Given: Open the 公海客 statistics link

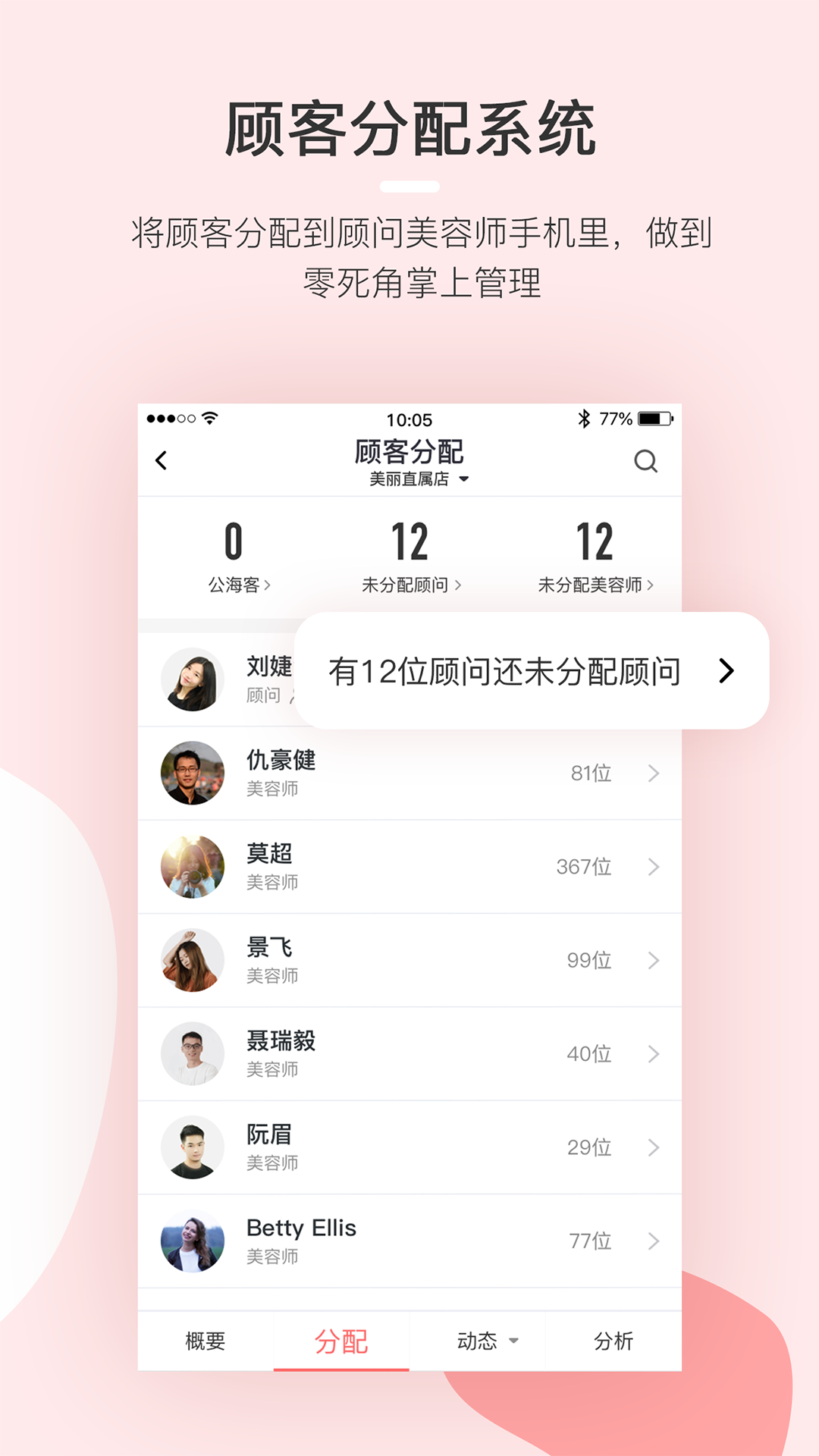Looking at the screenshot, I should click(x=233, y=585).
